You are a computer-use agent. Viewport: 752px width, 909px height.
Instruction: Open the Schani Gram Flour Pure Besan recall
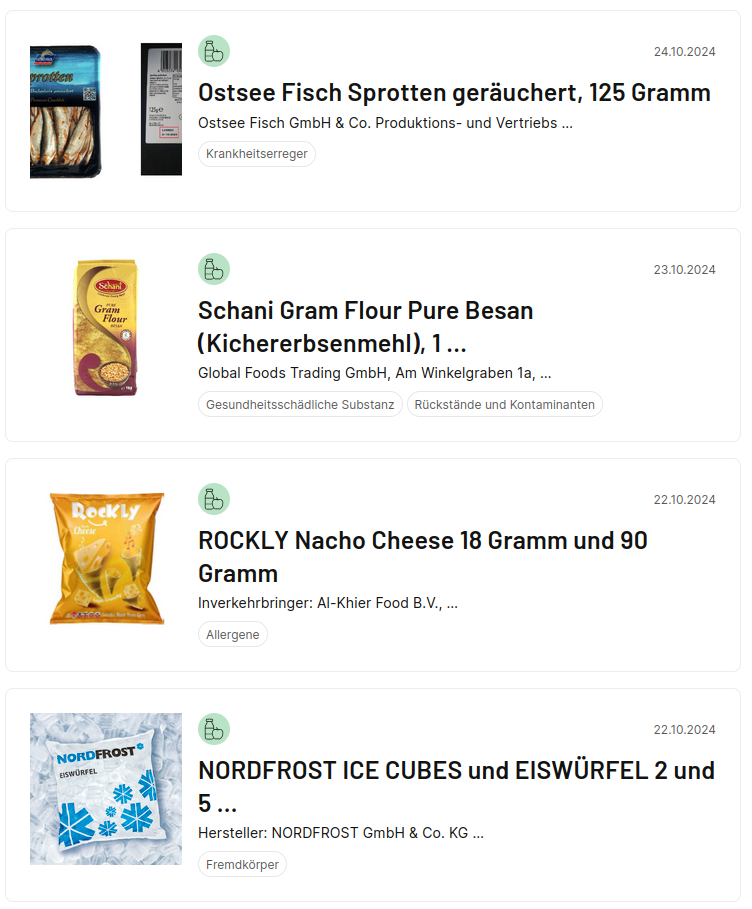pos(365,326)
